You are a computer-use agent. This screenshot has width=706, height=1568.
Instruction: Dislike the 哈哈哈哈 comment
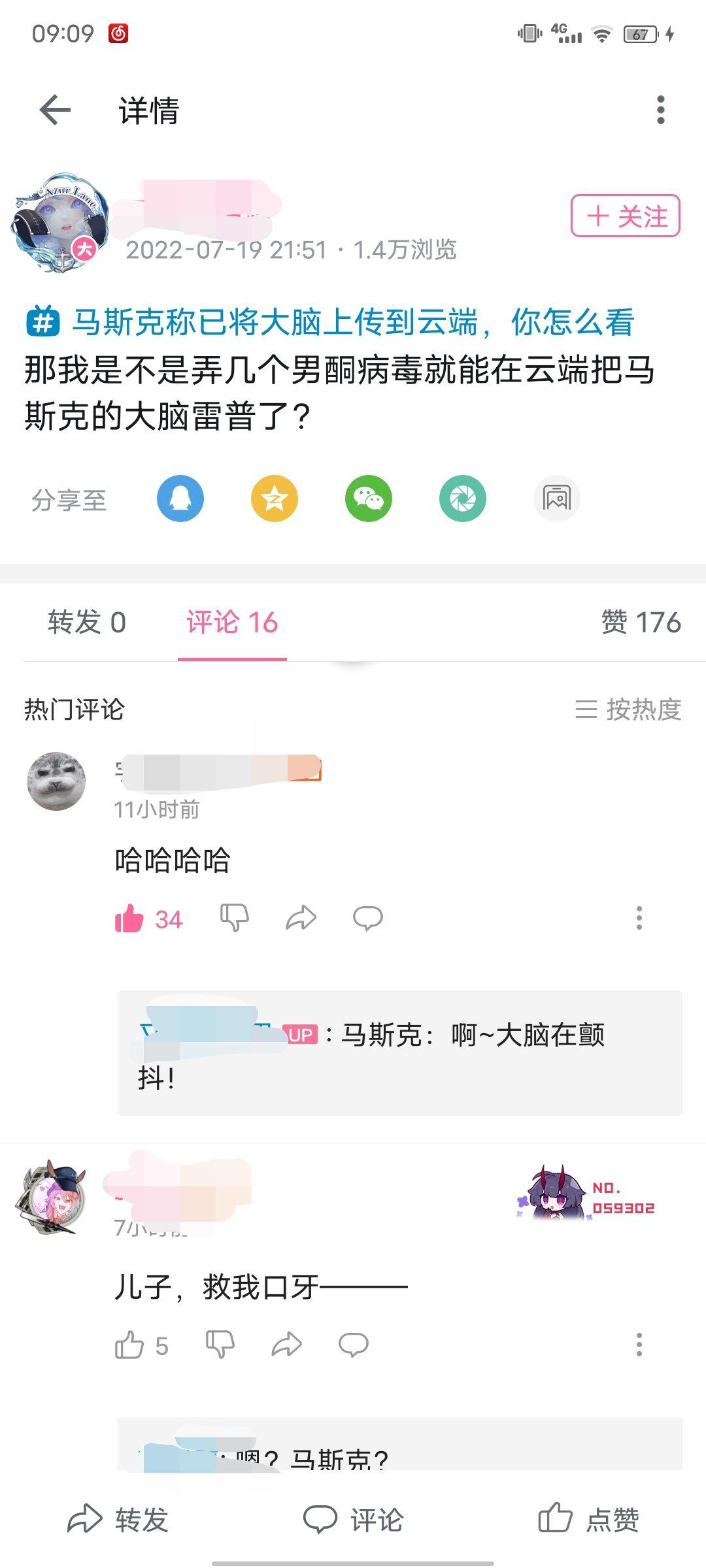pos(235,918)
